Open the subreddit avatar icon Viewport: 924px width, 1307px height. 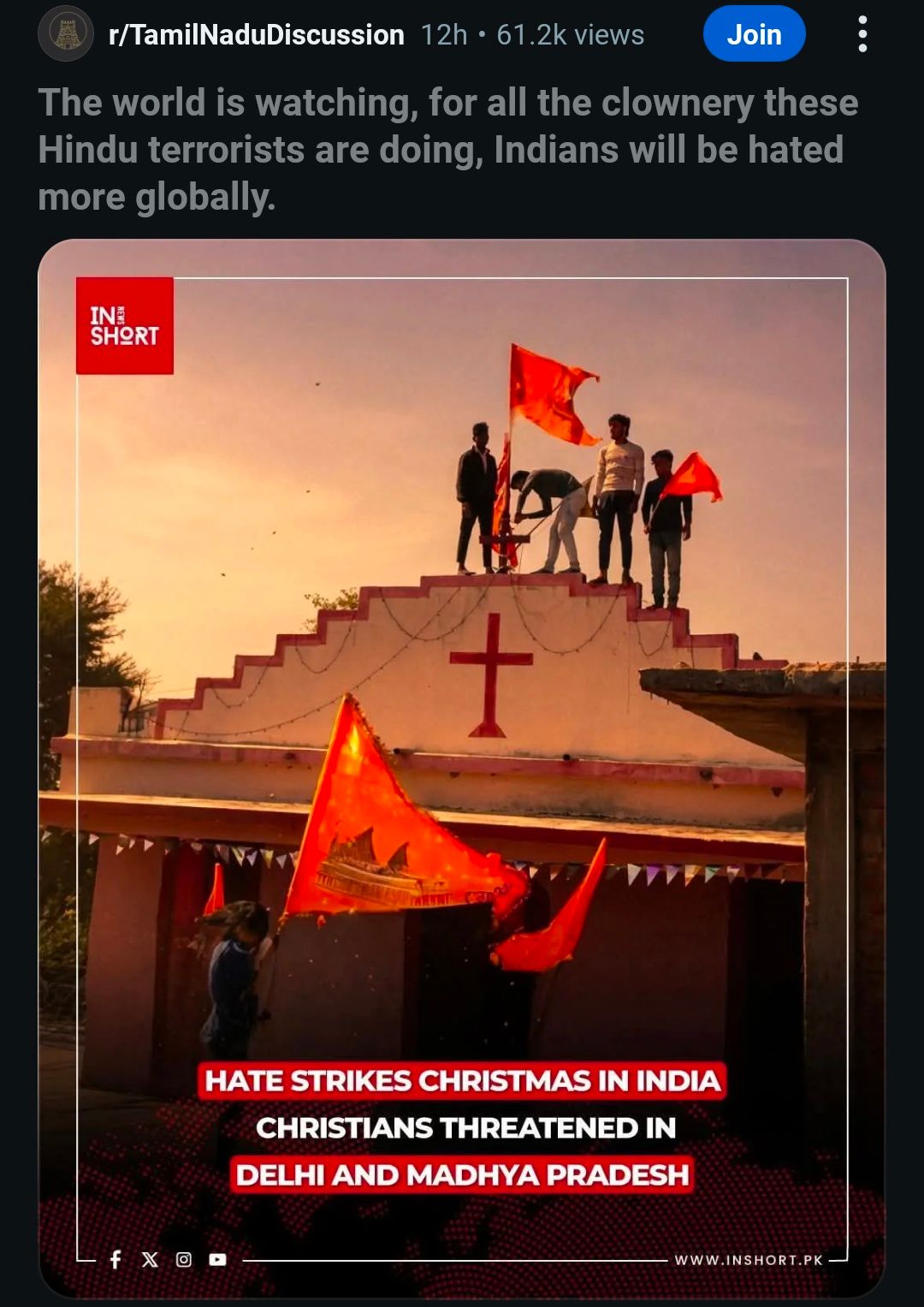point(66,34)
